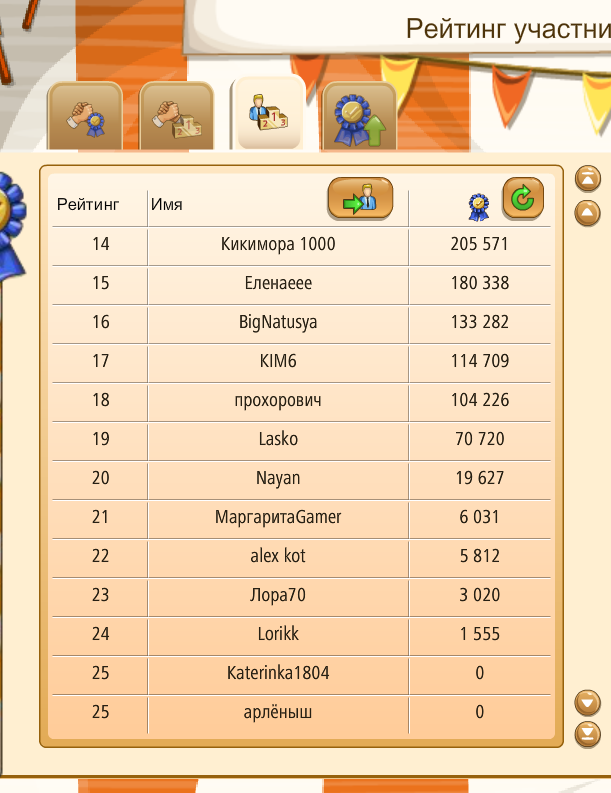Open the handshake podium tab

(x=177, y=117)
